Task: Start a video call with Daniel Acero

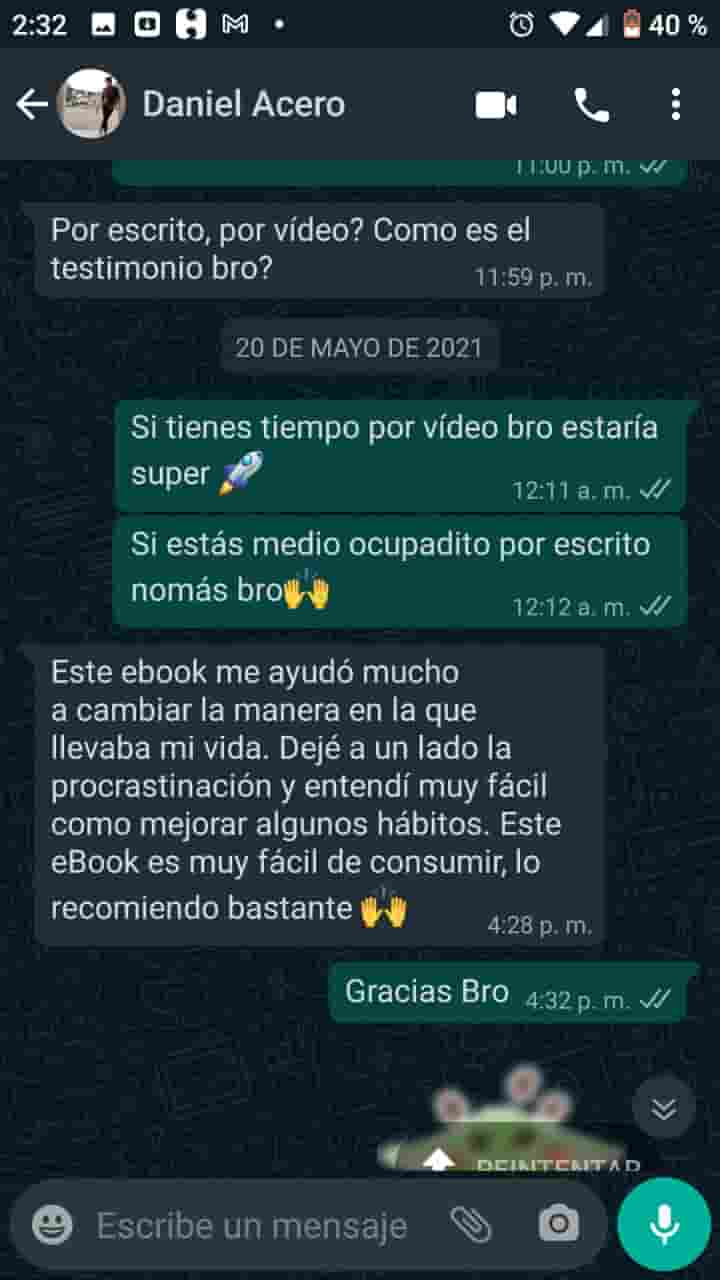Action: tap(496, 104)
